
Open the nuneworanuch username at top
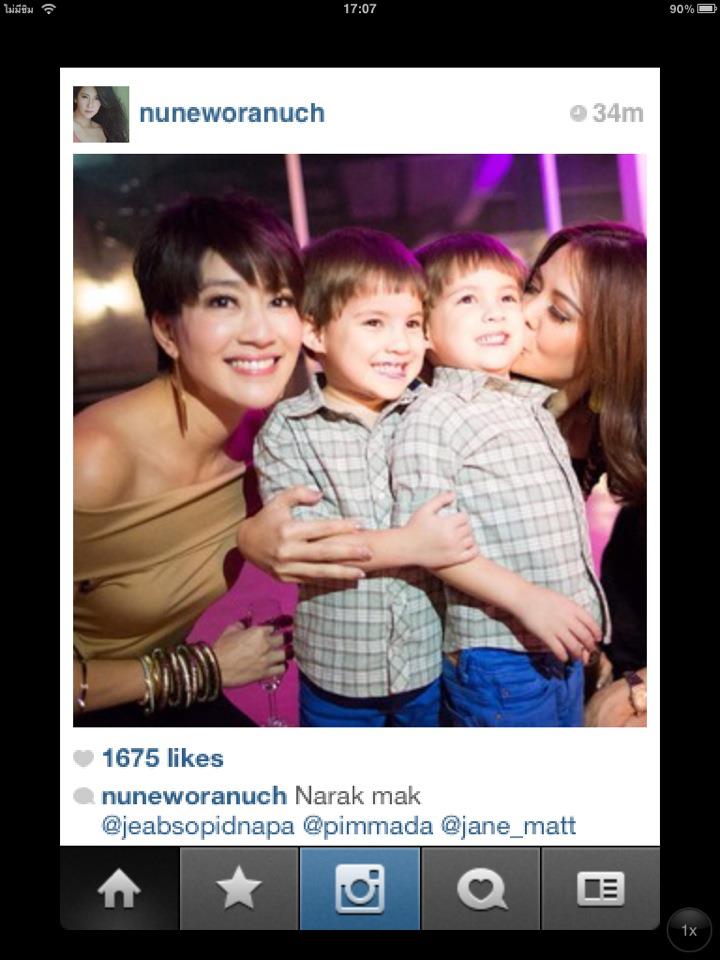pyautogui.click(x=232, y=113)
